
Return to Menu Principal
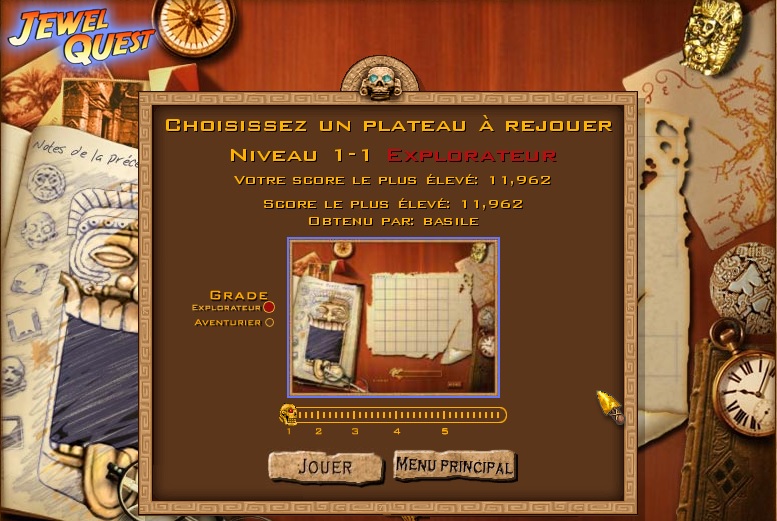454,466
